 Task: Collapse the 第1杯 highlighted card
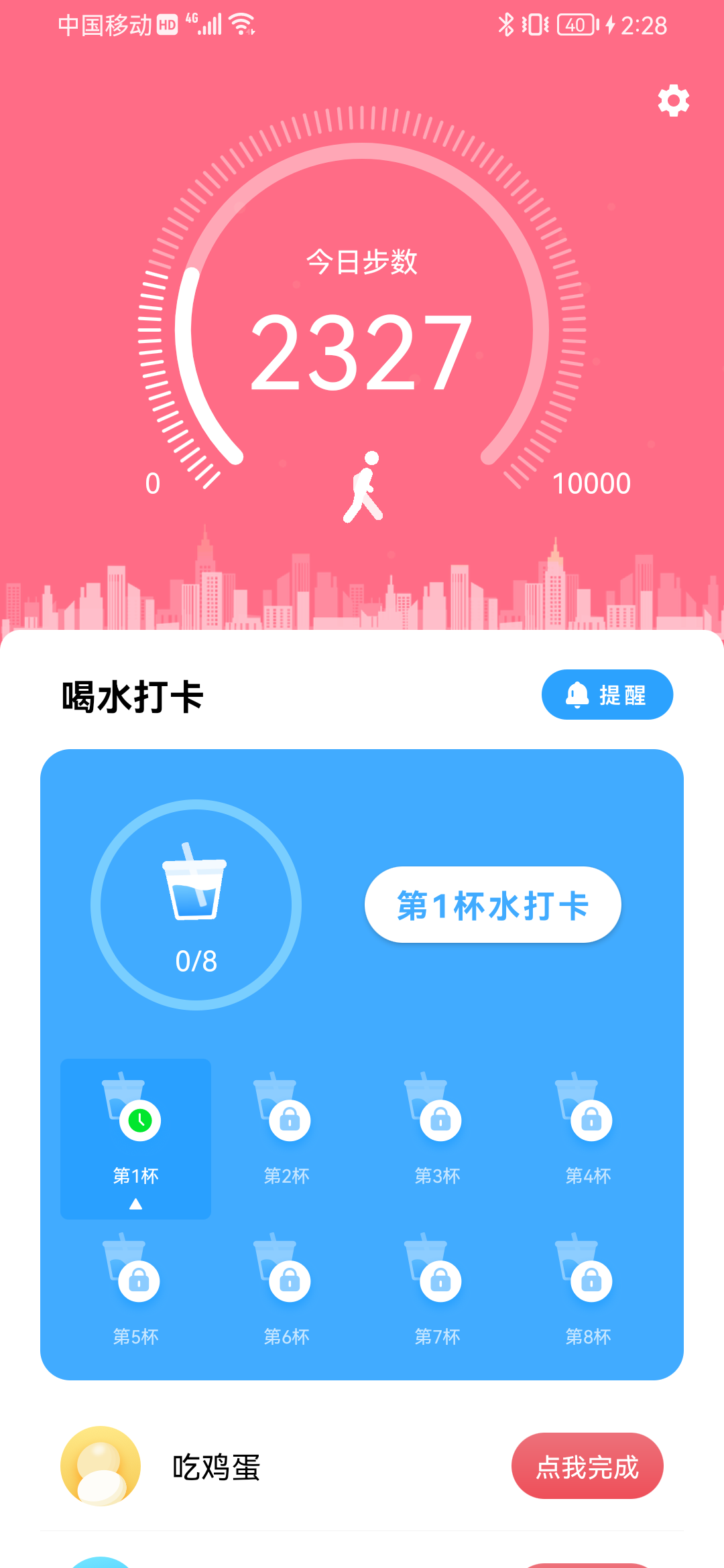point(135,1138)
